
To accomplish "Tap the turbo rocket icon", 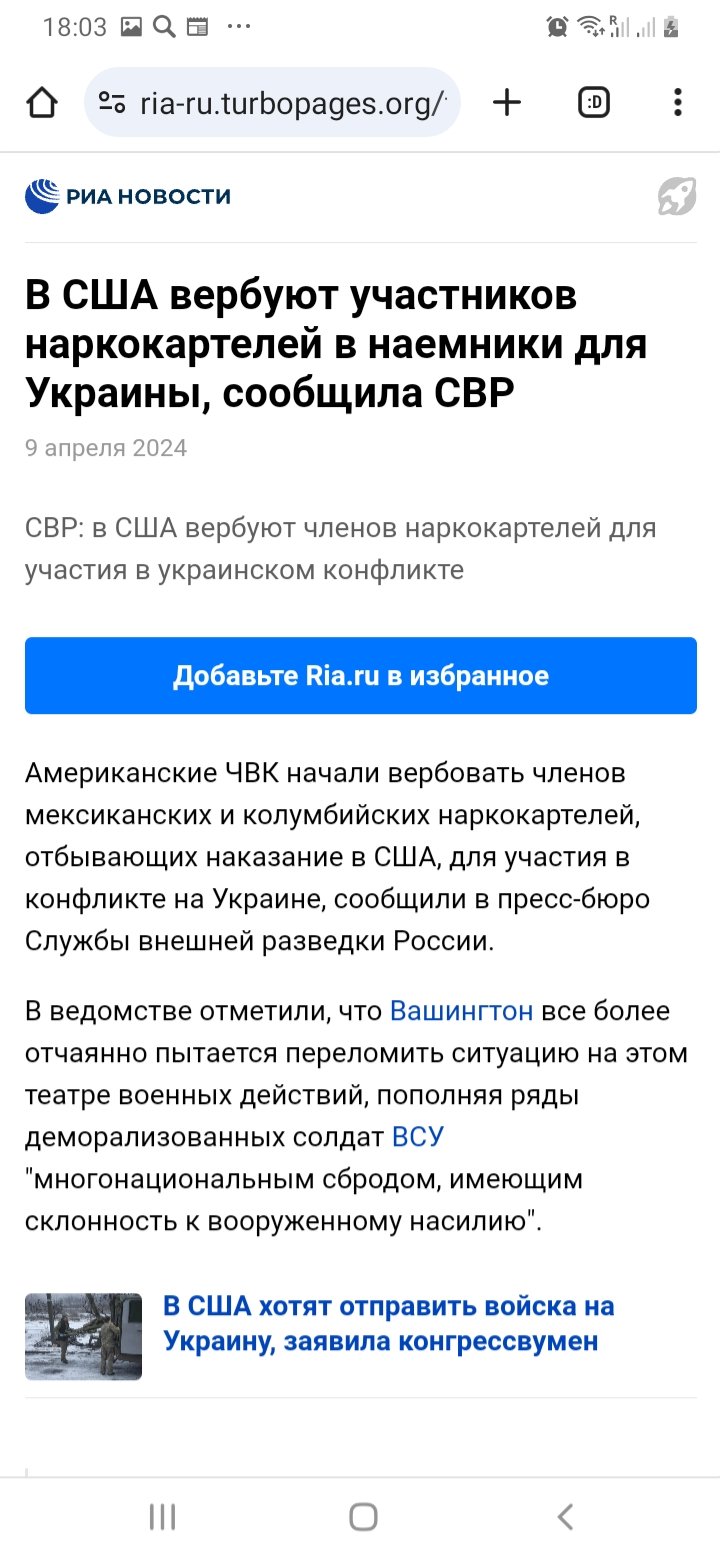I will (x=676, y=197).
